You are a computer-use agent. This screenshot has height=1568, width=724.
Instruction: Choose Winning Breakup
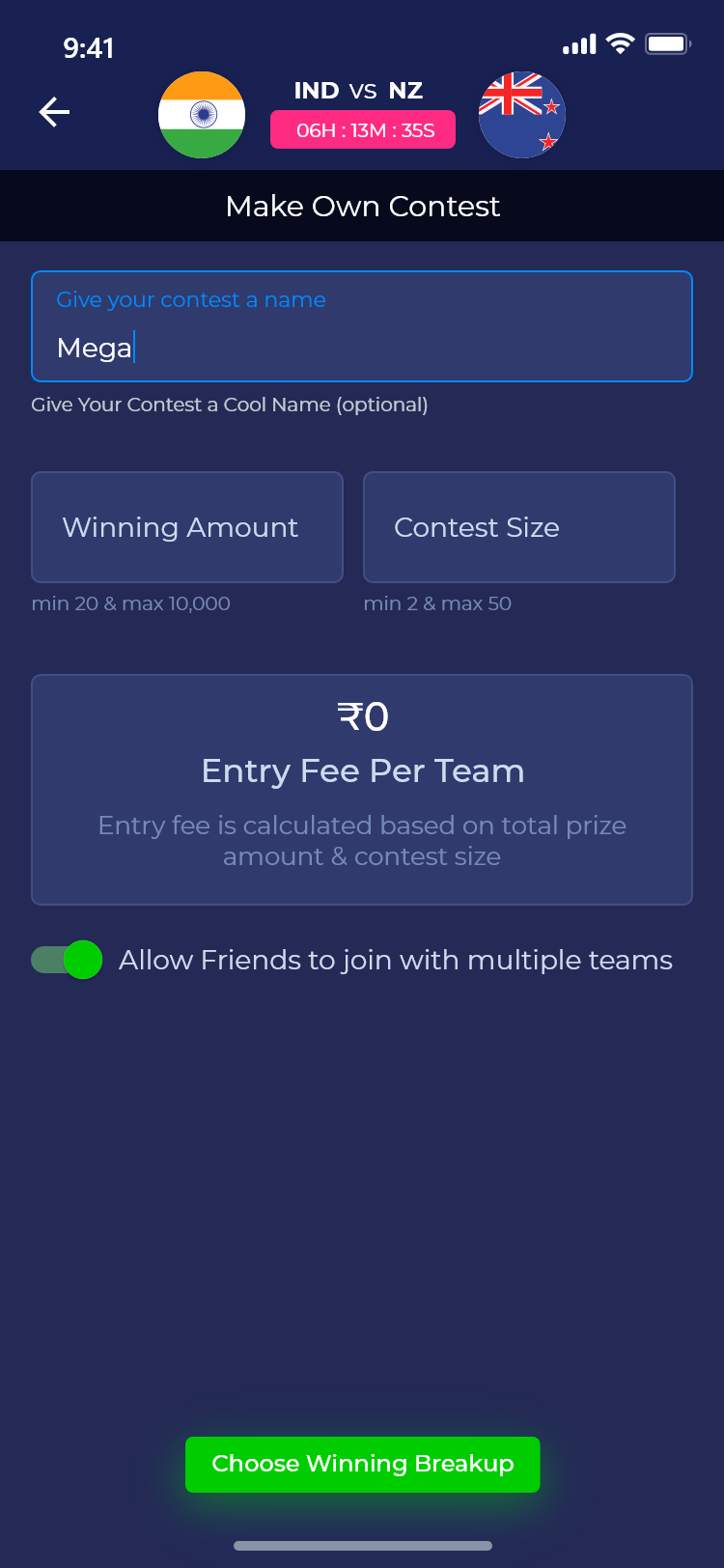(362, 1464)
